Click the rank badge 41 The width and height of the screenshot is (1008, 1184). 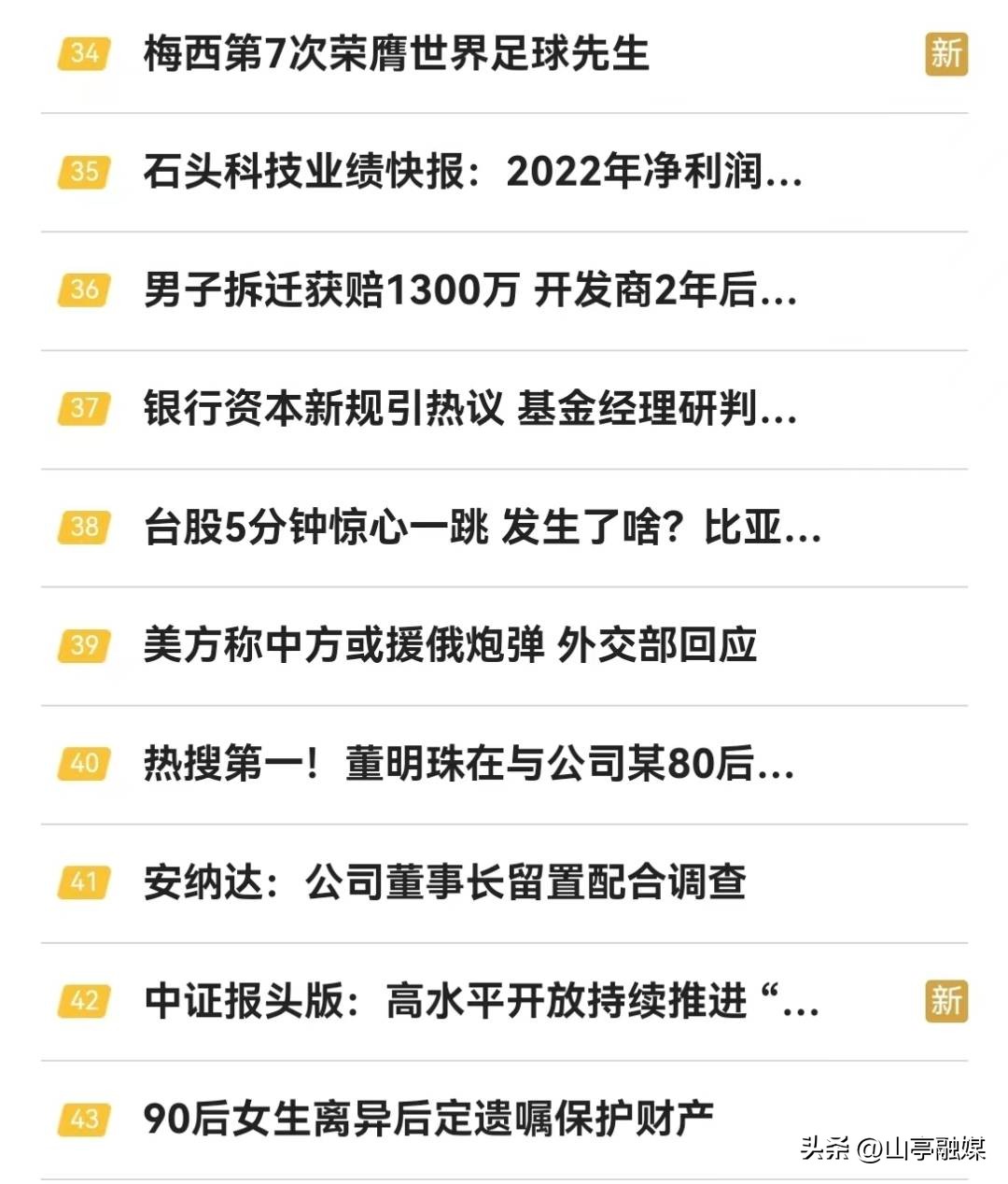(85, 881)
